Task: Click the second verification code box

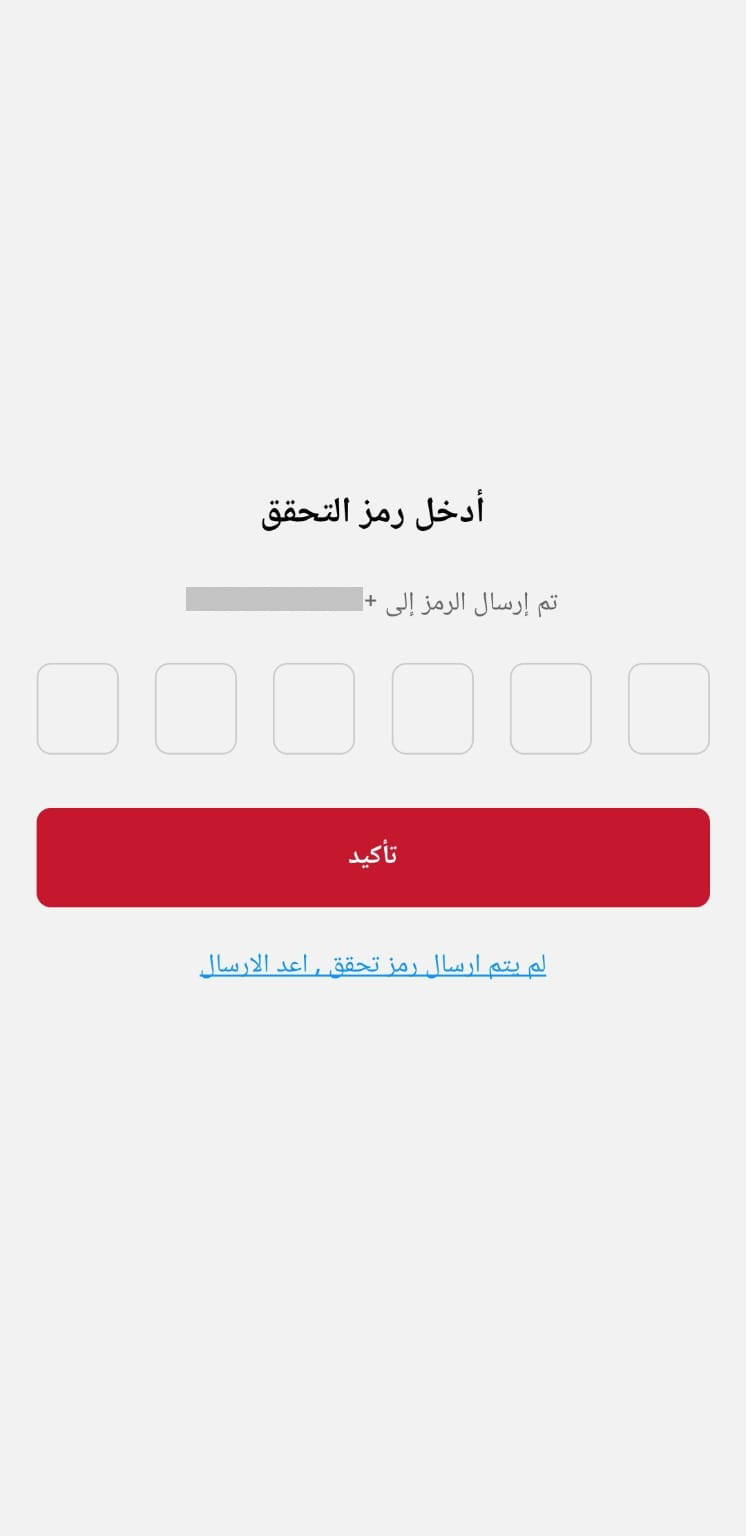Action: coord(196,708)
